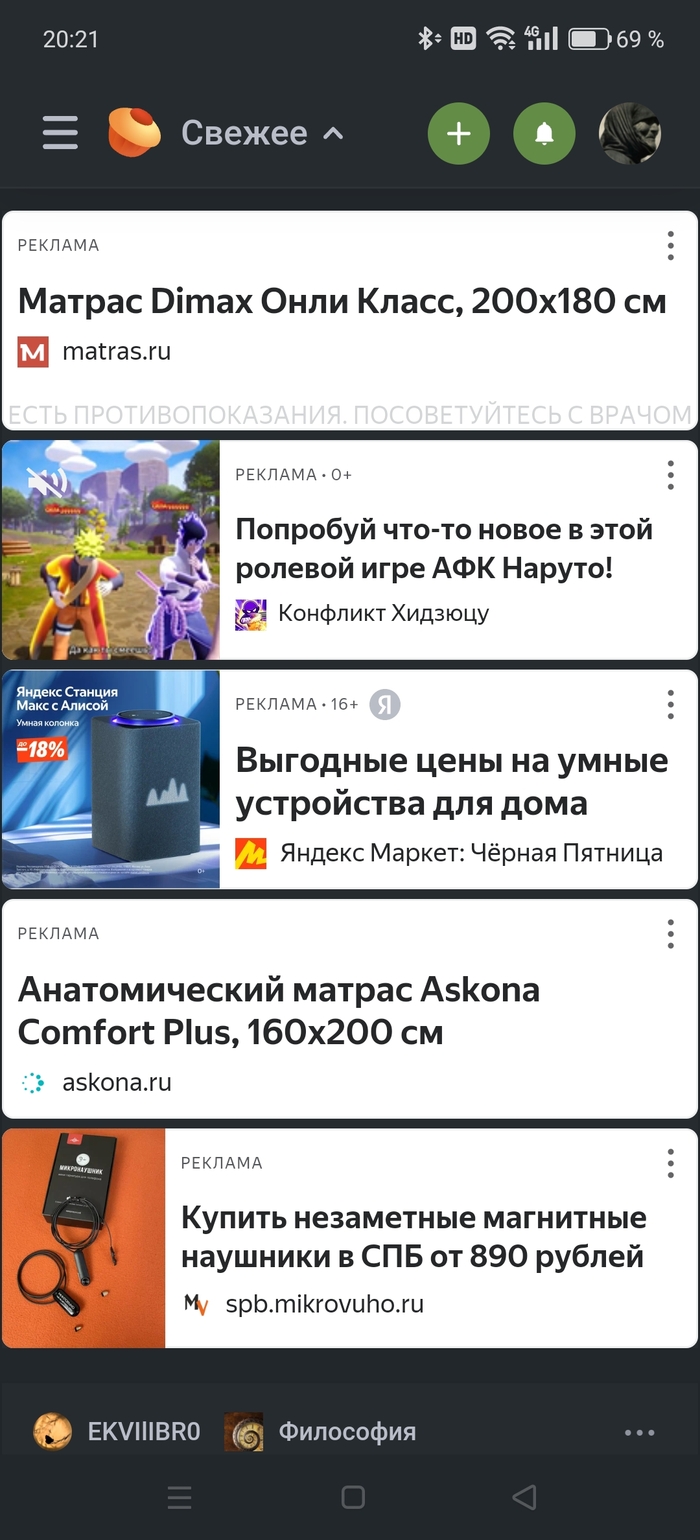
Task: Create a new post with plus button
Action: 459,133
